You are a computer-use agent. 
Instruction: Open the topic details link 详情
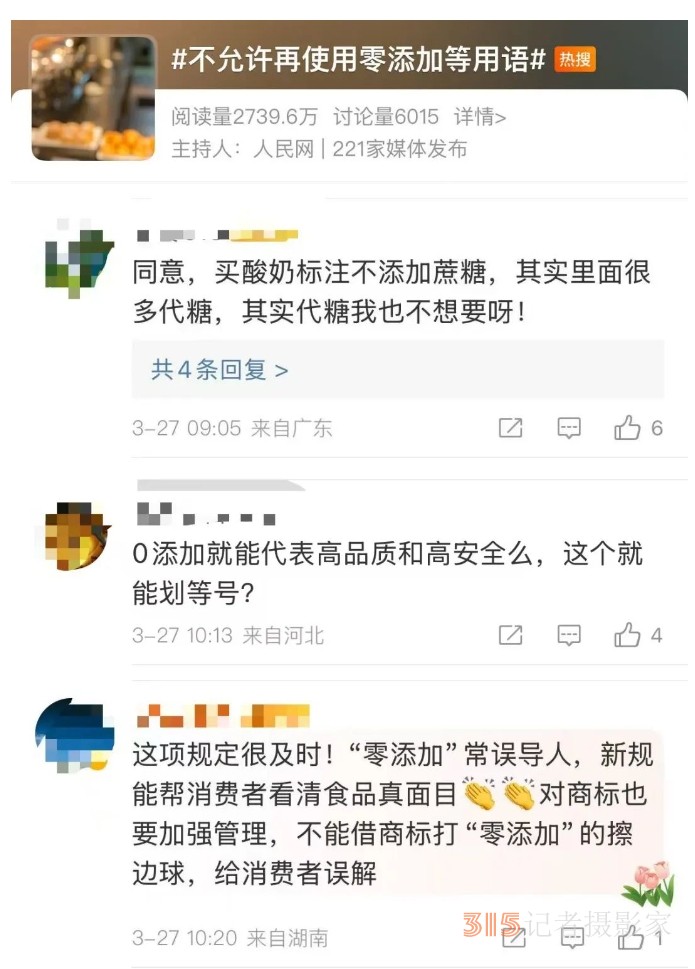pyautogui.click(x=480, y=117)
